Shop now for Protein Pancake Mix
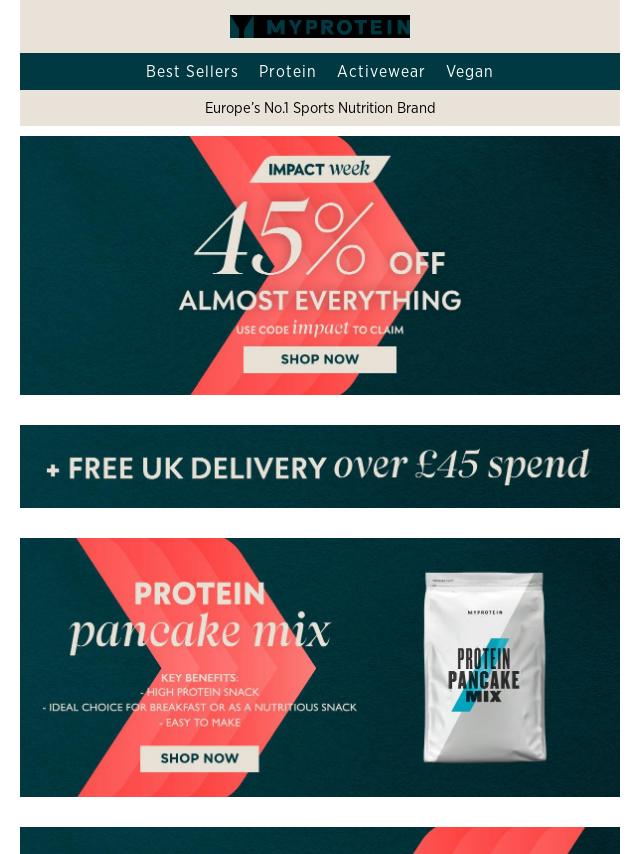Image resolution: width=640 pixels, height=854 pixels. tap(200, 758)
